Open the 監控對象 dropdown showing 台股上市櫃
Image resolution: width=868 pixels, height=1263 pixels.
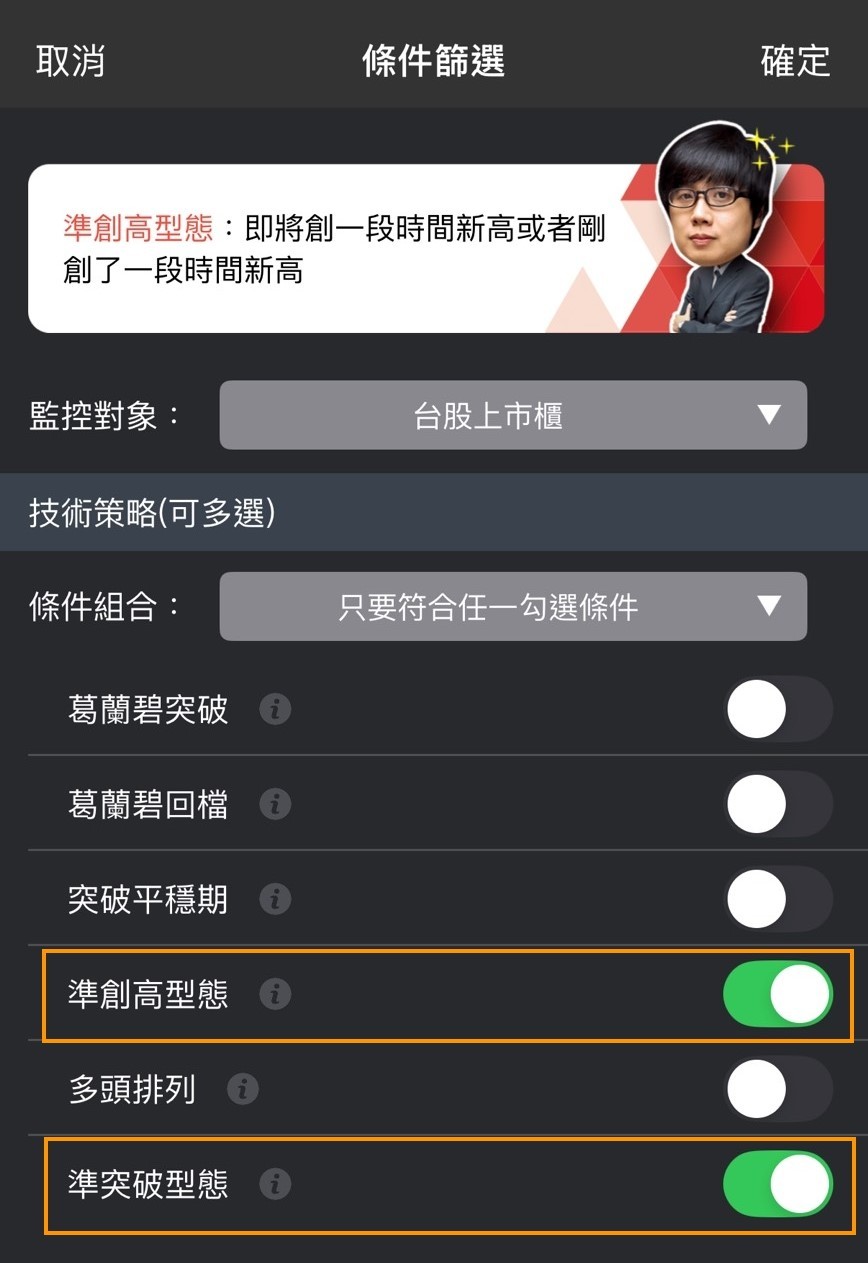tap(513, 416)
